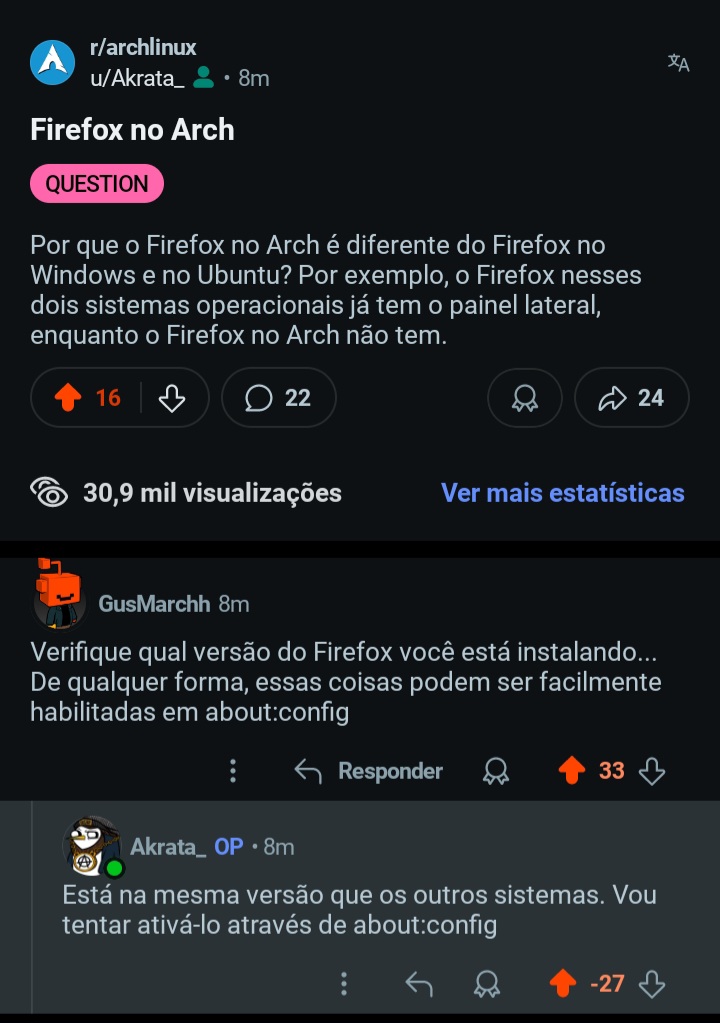Share the Firefox no Arch post

632,398
